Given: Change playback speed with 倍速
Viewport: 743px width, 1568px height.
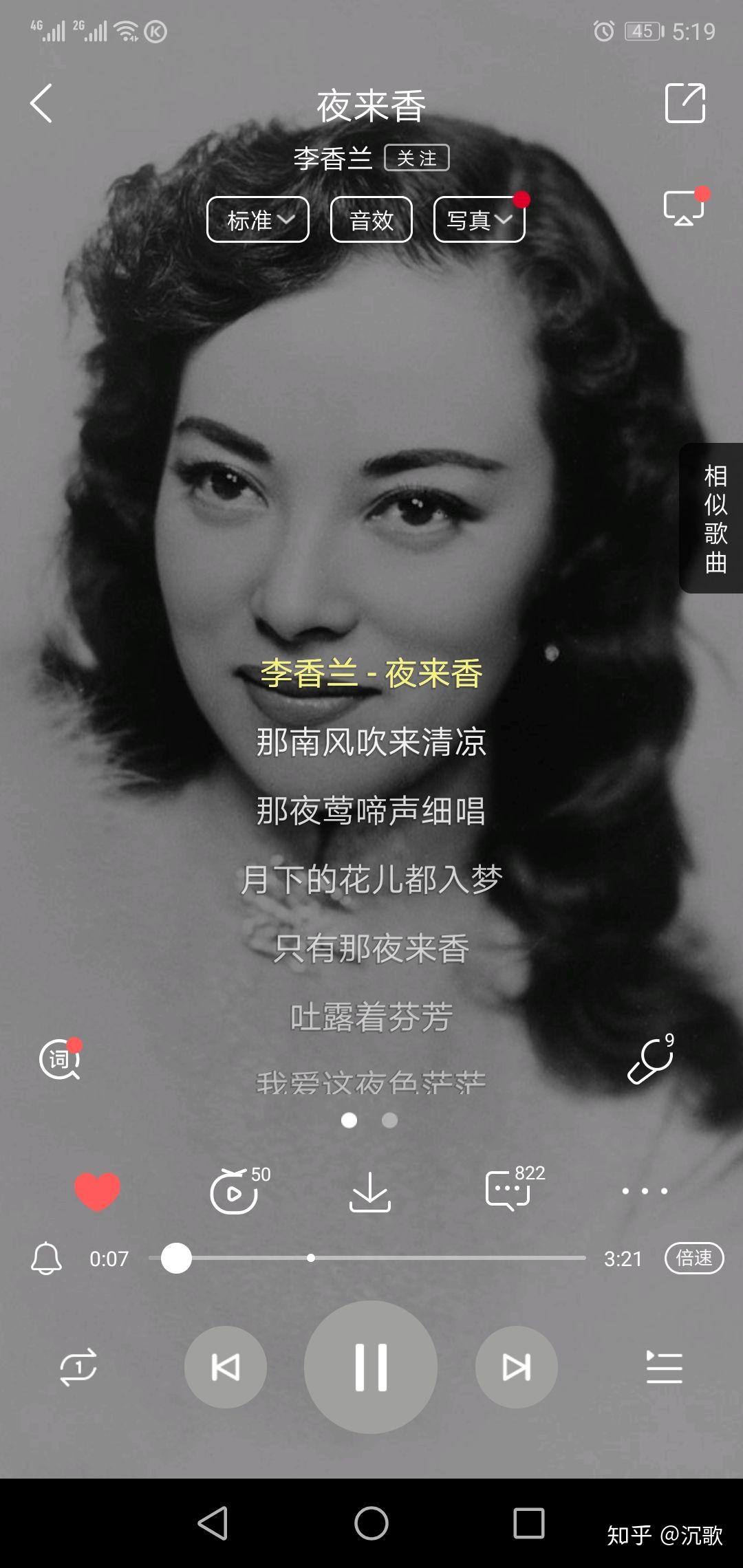Looking at the screenshot, I should click(x=693, y=1259).
